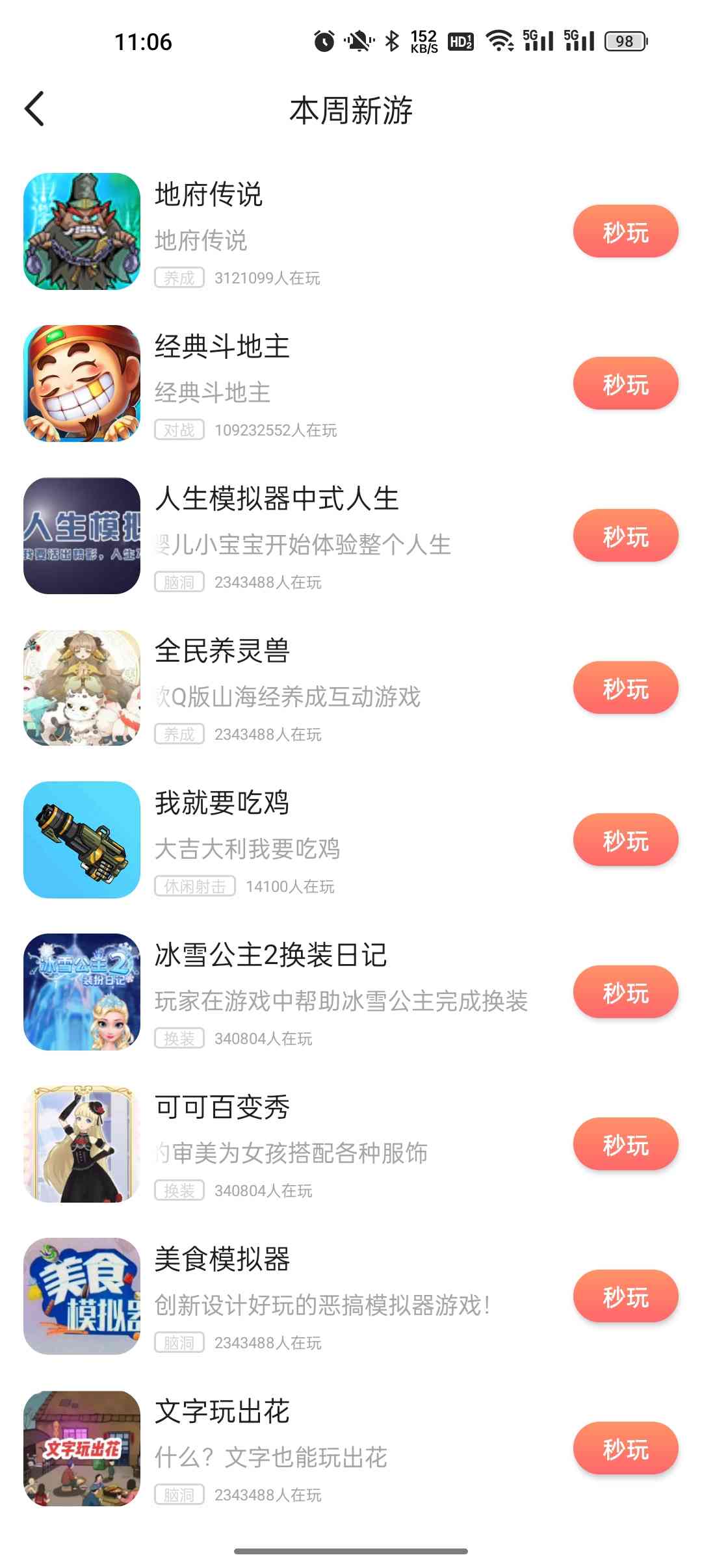This screenshot has width=702, height=1568.
Task: Launch 冰雪公主2换装日记 via 秒玩
Action: click(625, 992)
